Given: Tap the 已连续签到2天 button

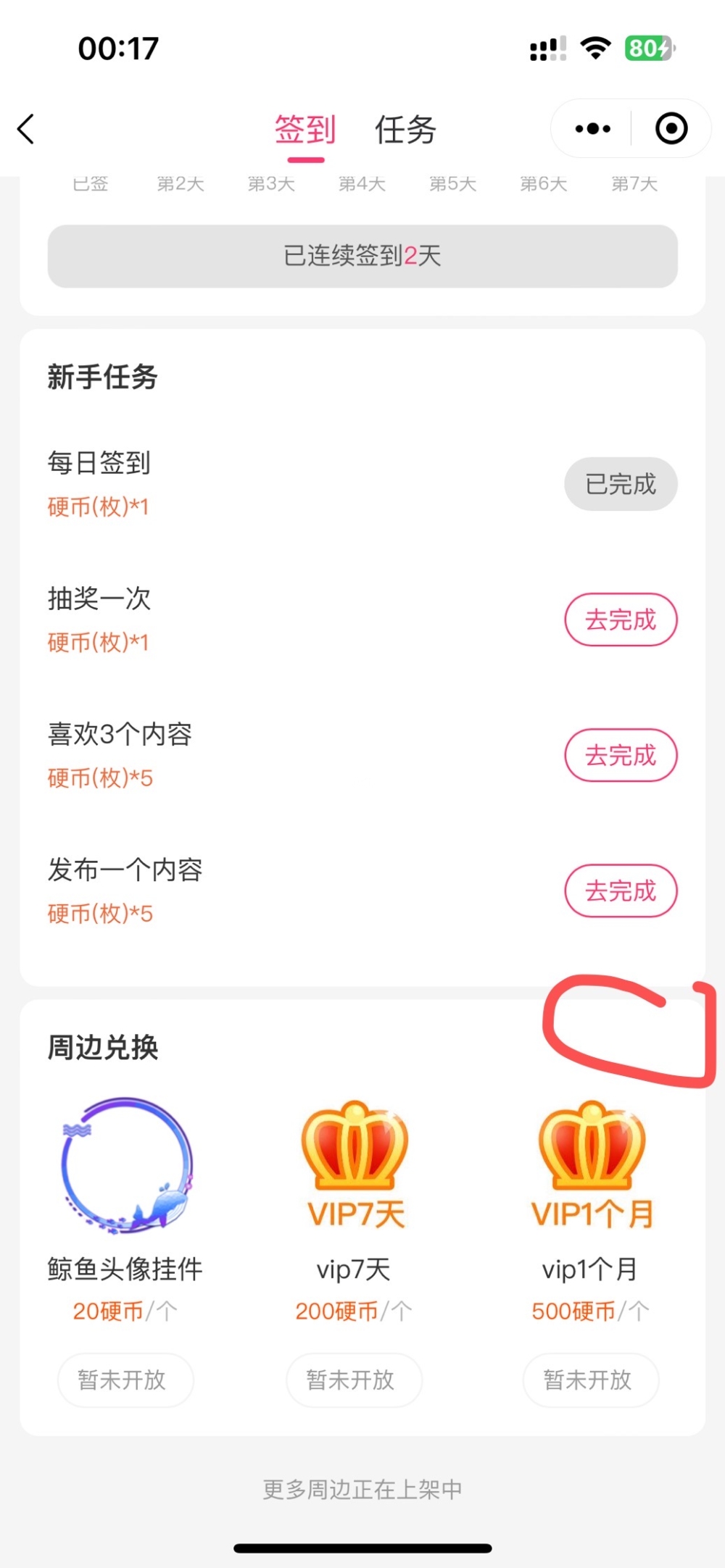Looking at the screenshot, I should [x=362, y=256].
